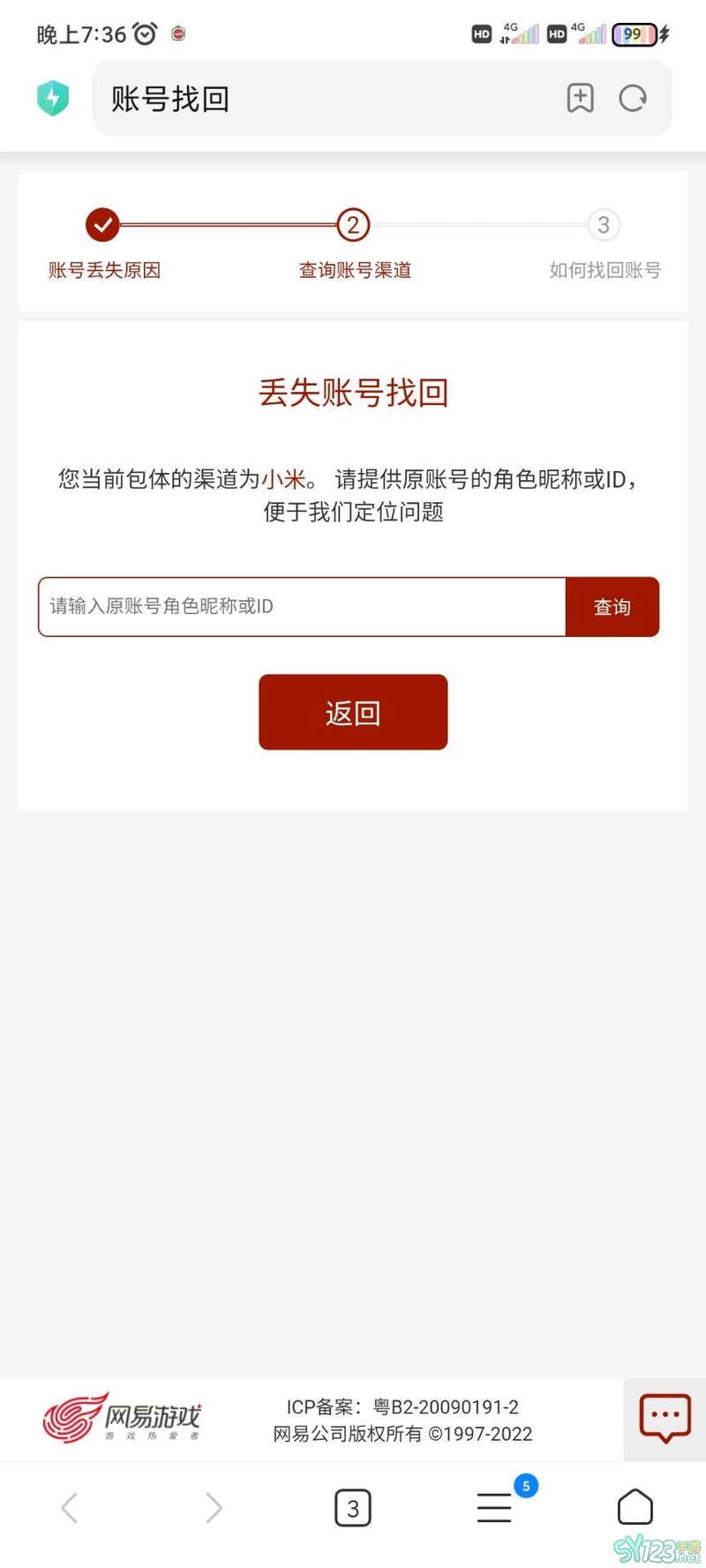The height and width of the screenshot is (1568, 706).
Task: Go to the browser home page
Action: 635,1507
